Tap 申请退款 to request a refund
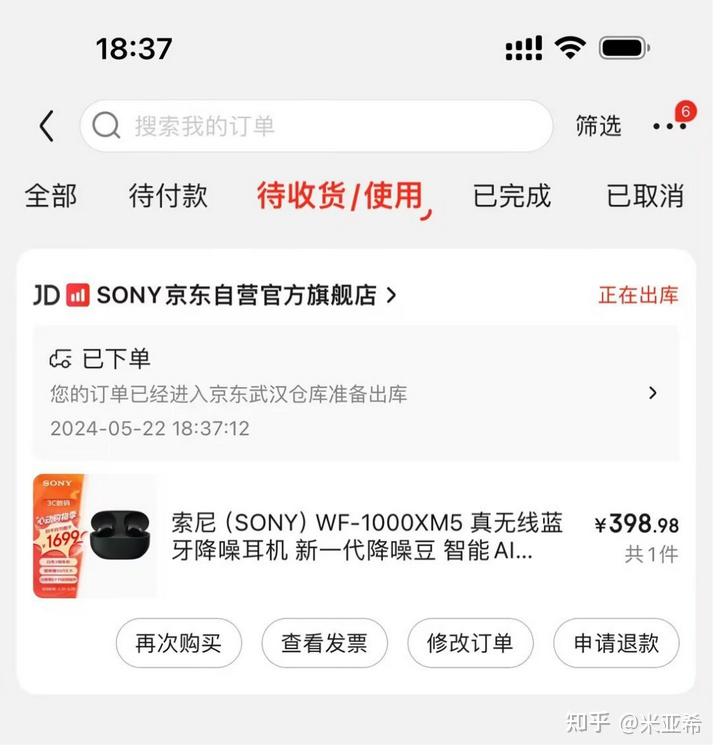This screenshot has height=754, width=720. [616, 643]
